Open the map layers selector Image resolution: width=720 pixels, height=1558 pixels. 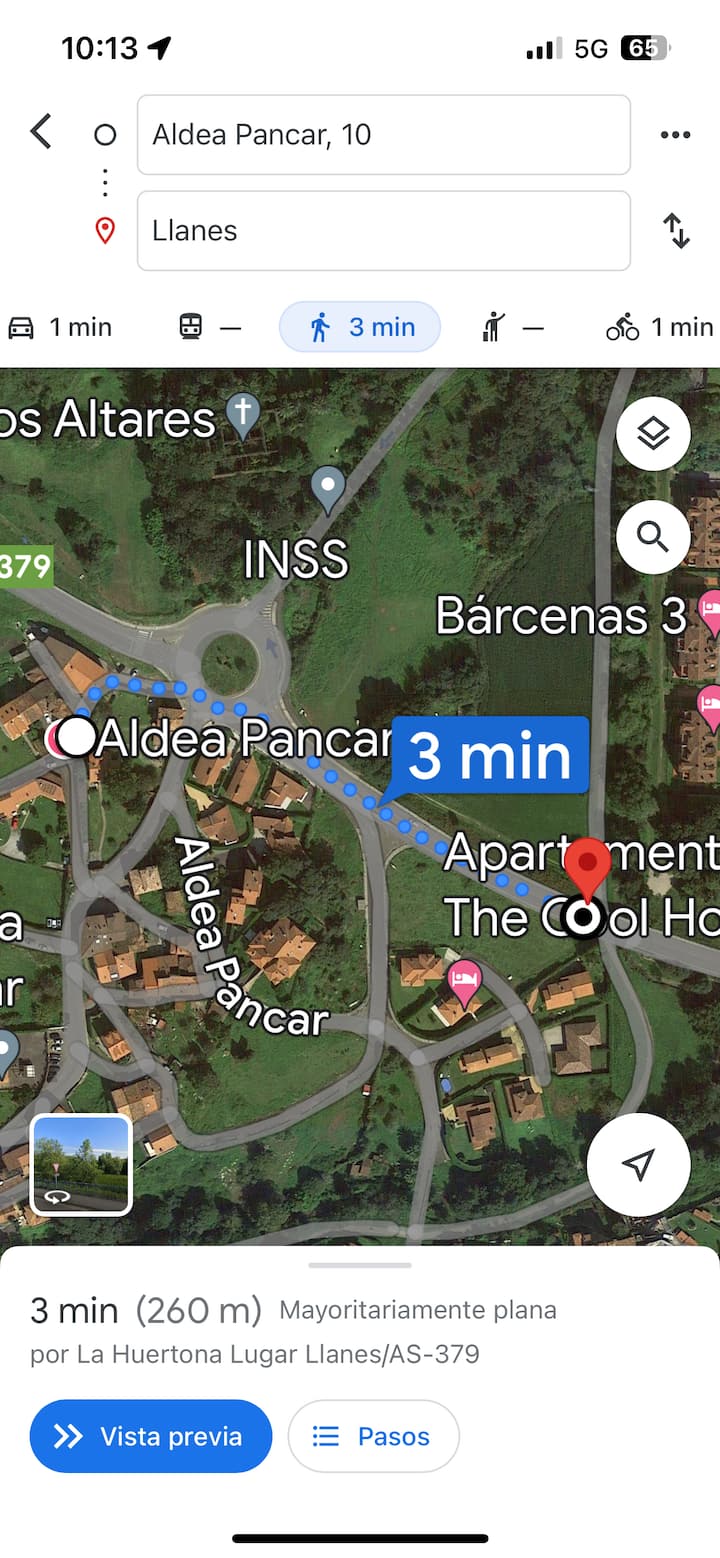pos(653,434)
